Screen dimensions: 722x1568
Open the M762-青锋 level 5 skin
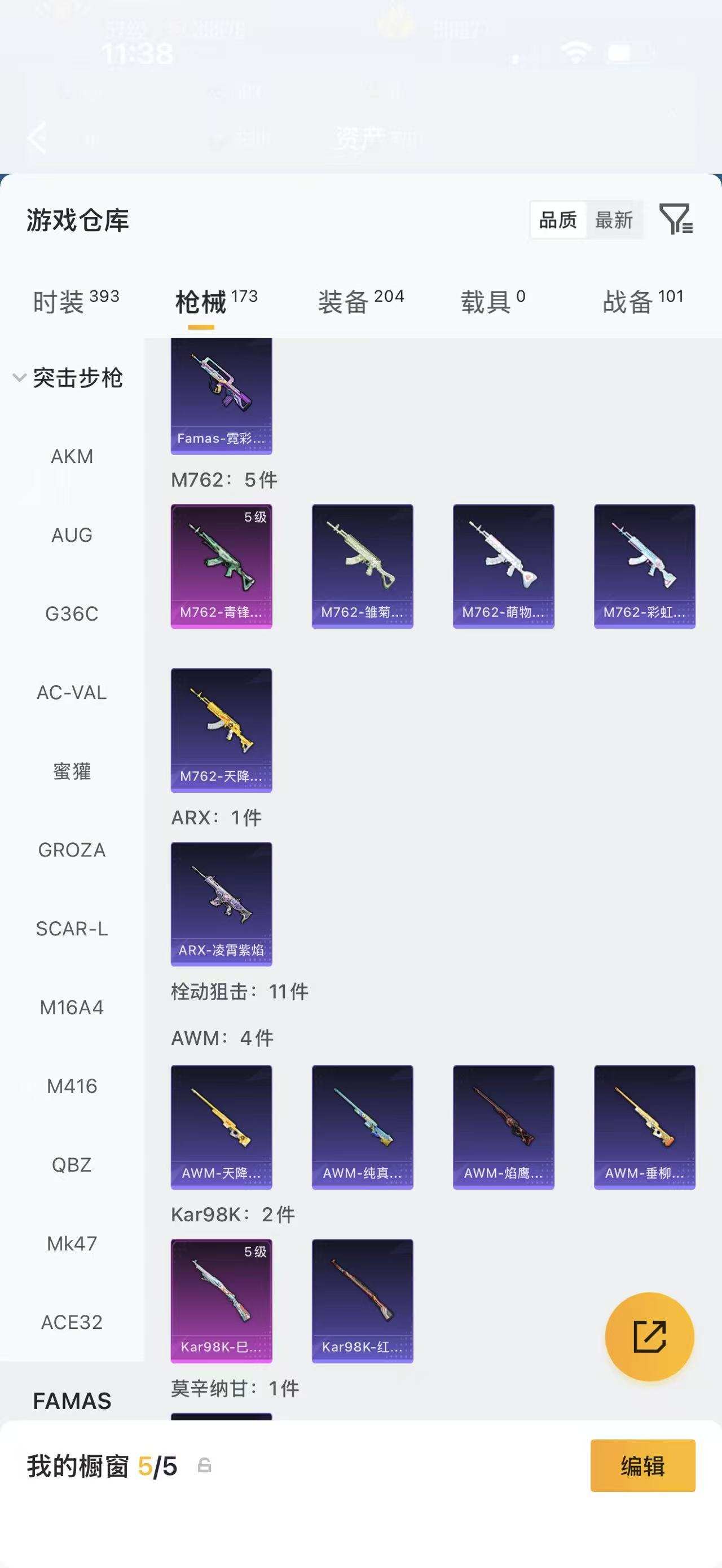point(221,566)
